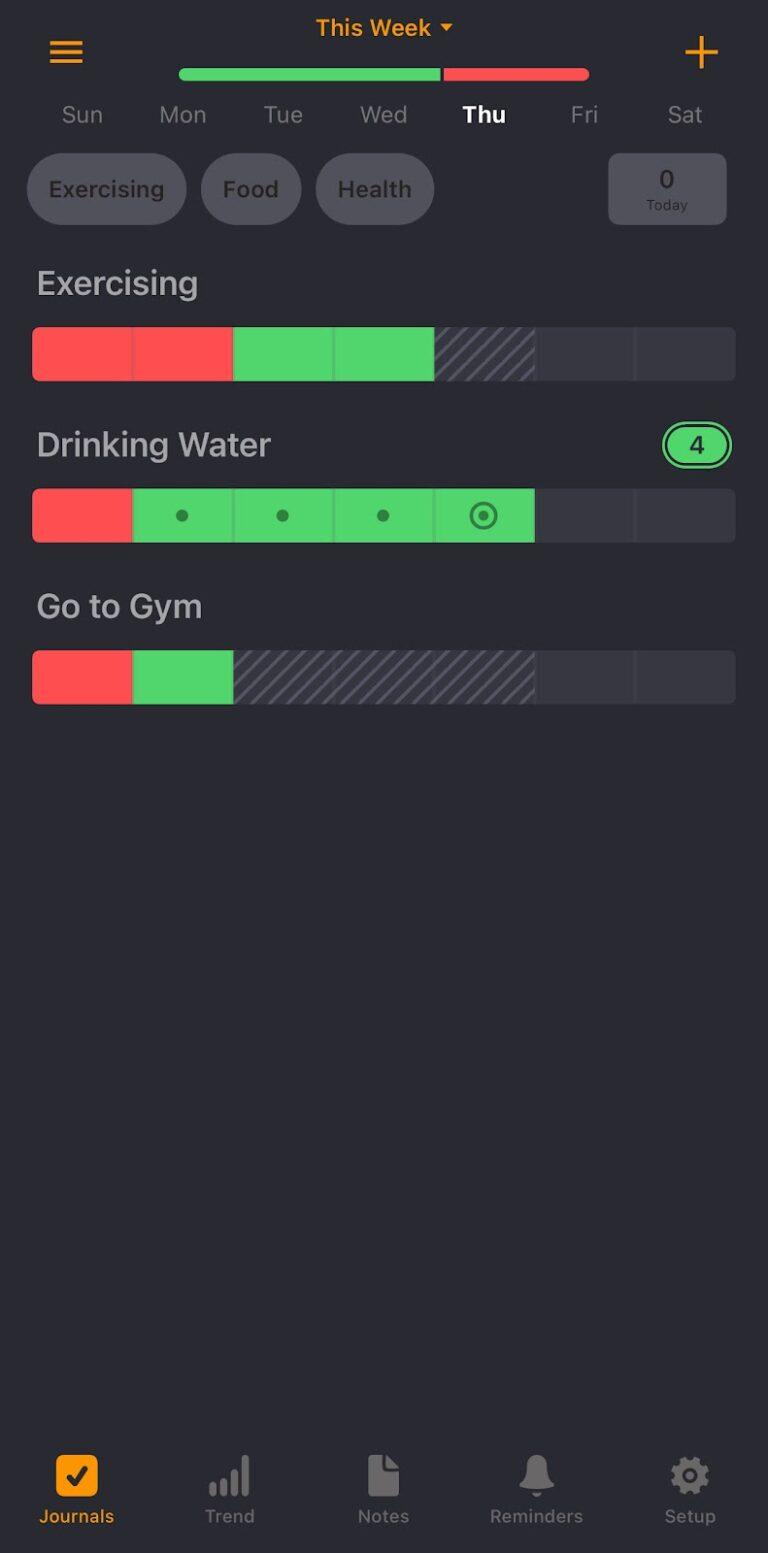Select Thu in the day strip
The height and width of the screenshot is (1553, 768).
[484, 114]
